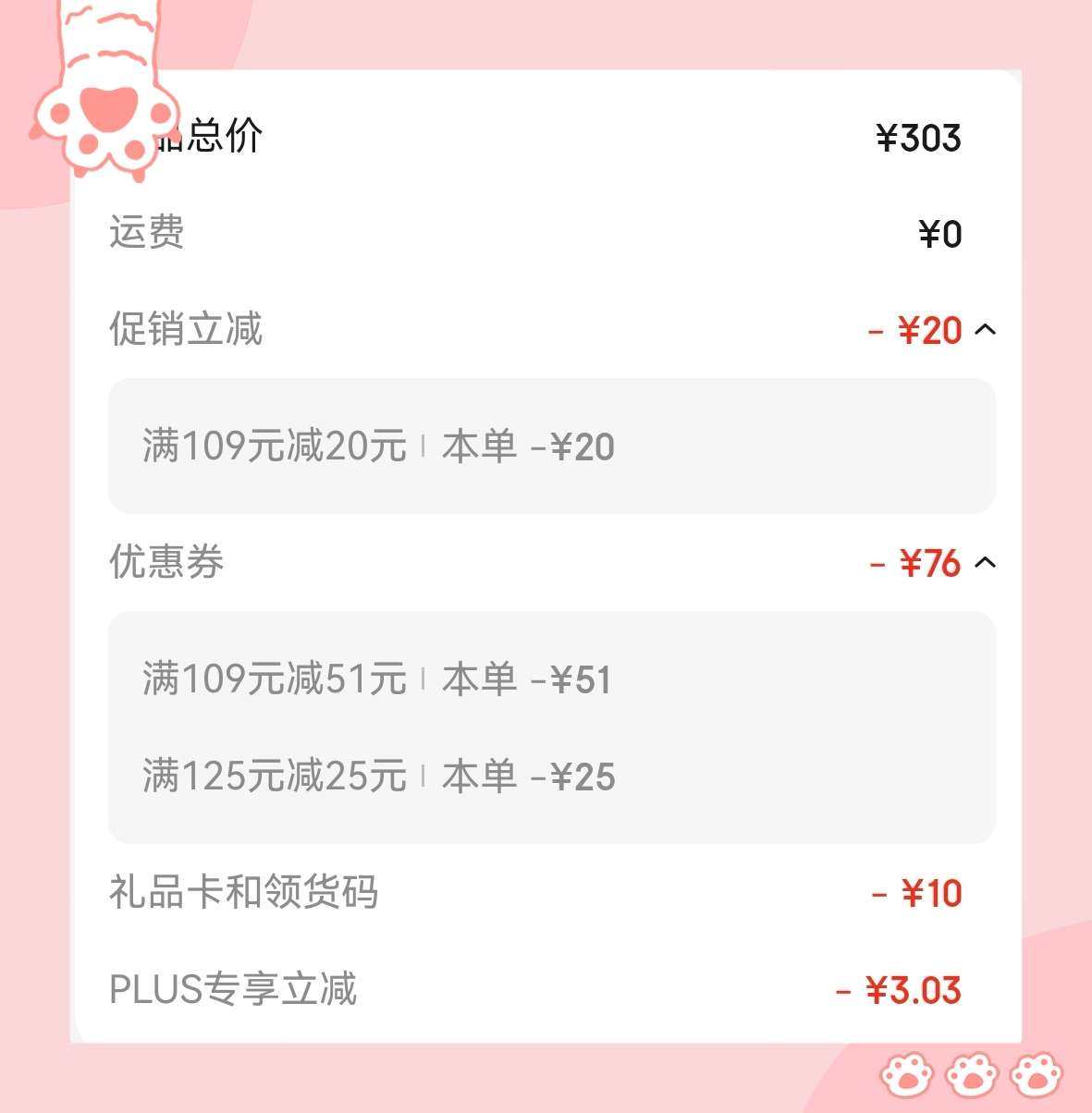Click the ¥303 total price value
The image size is (1092, 1113).
coord(919,136)
